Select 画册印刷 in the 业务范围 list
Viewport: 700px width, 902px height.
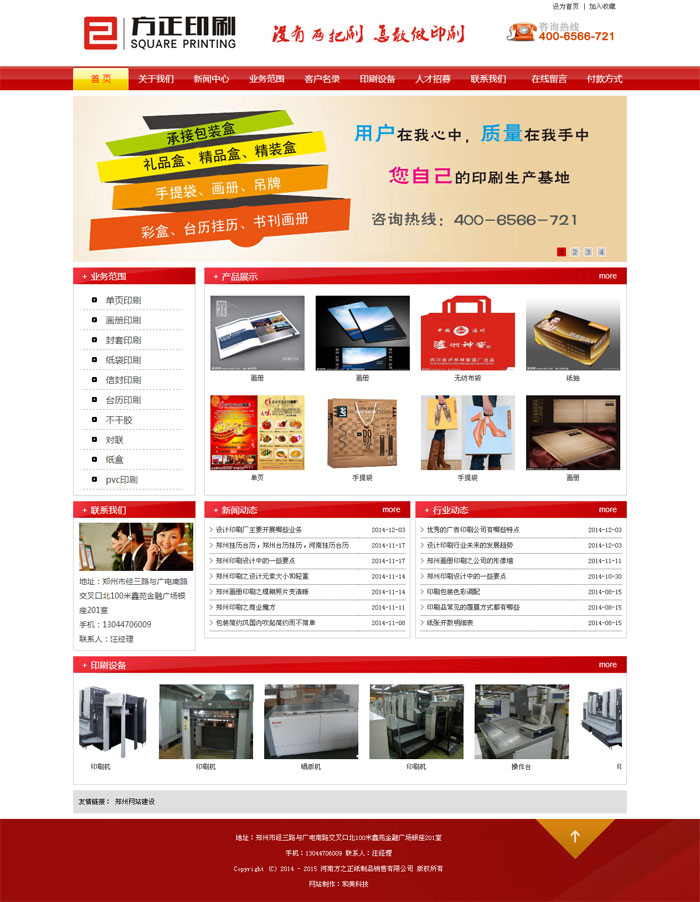pyautogui.click(x=123, y=320)
